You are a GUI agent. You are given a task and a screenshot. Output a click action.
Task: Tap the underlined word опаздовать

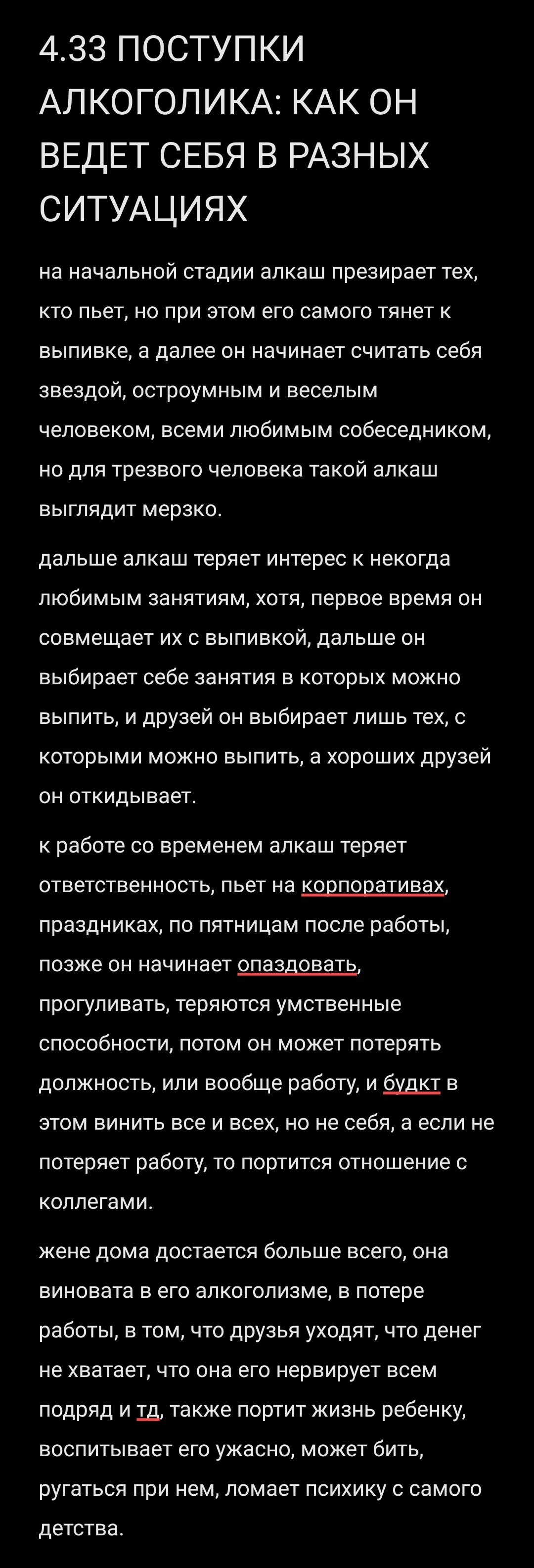click(x=297, y=964)
